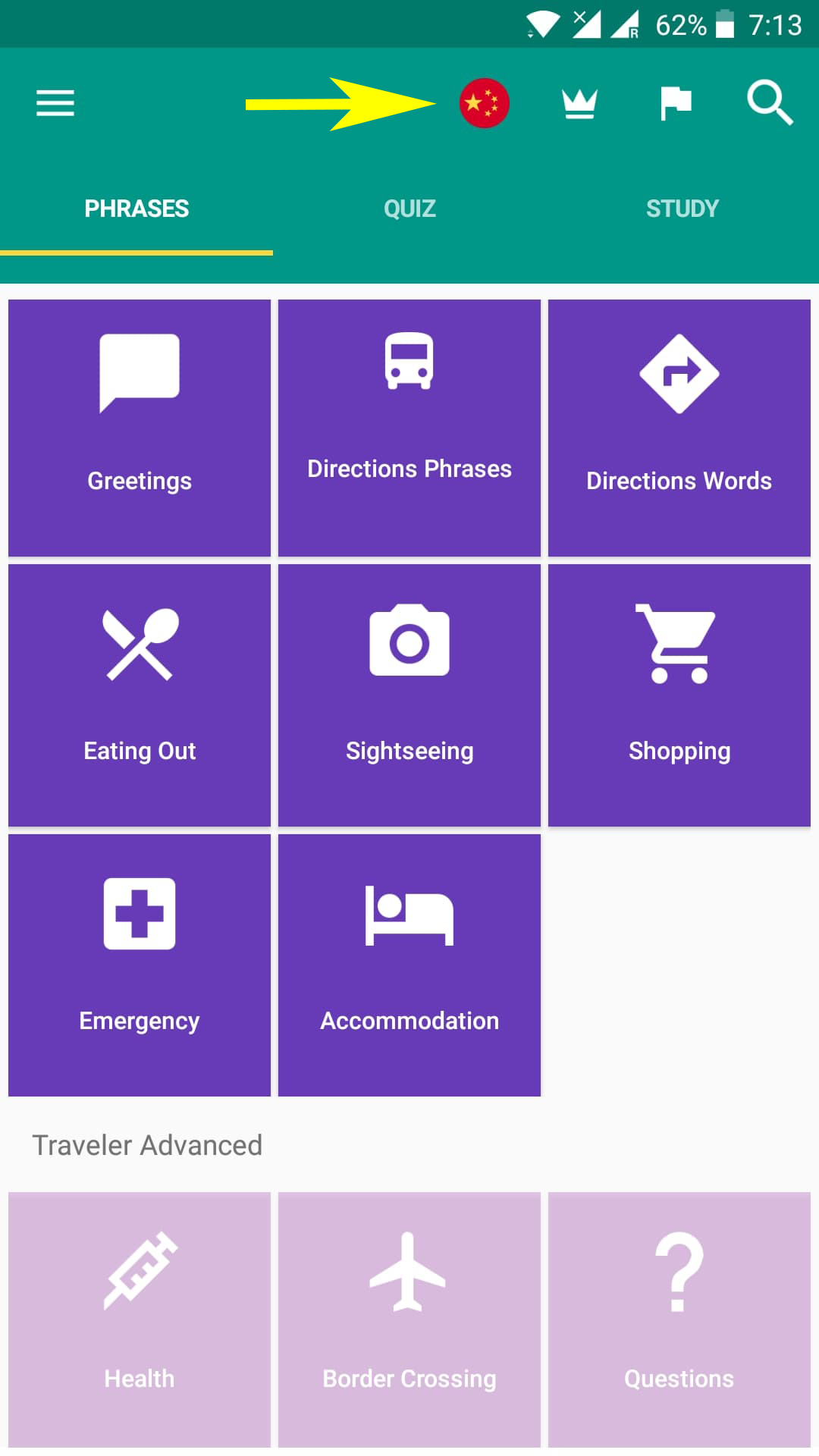Open the Questions category
The width and height of the screenshot is (819, 1456).
click(x=679, y=1319)
